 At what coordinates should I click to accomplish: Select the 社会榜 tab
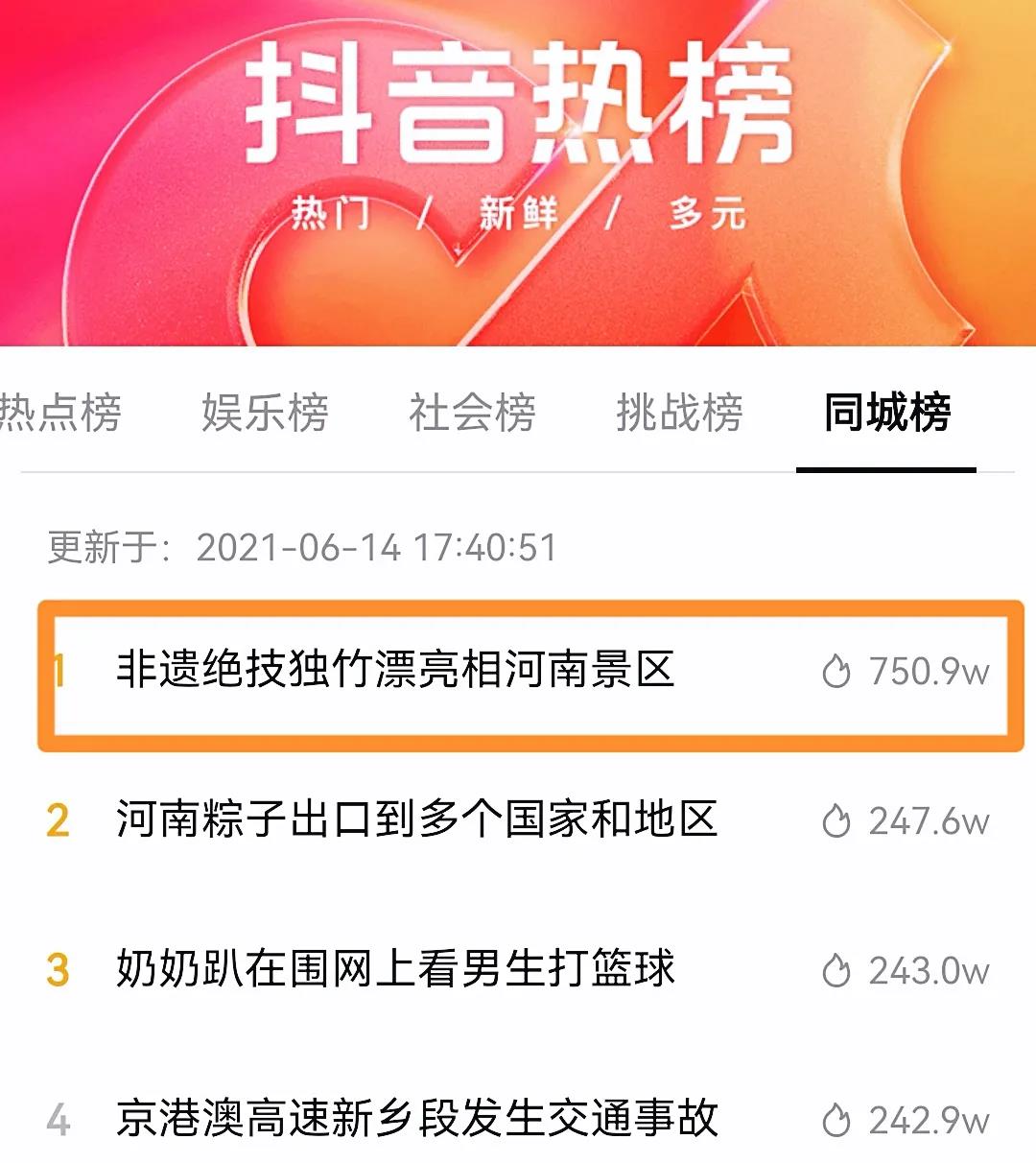coord(472,414)
